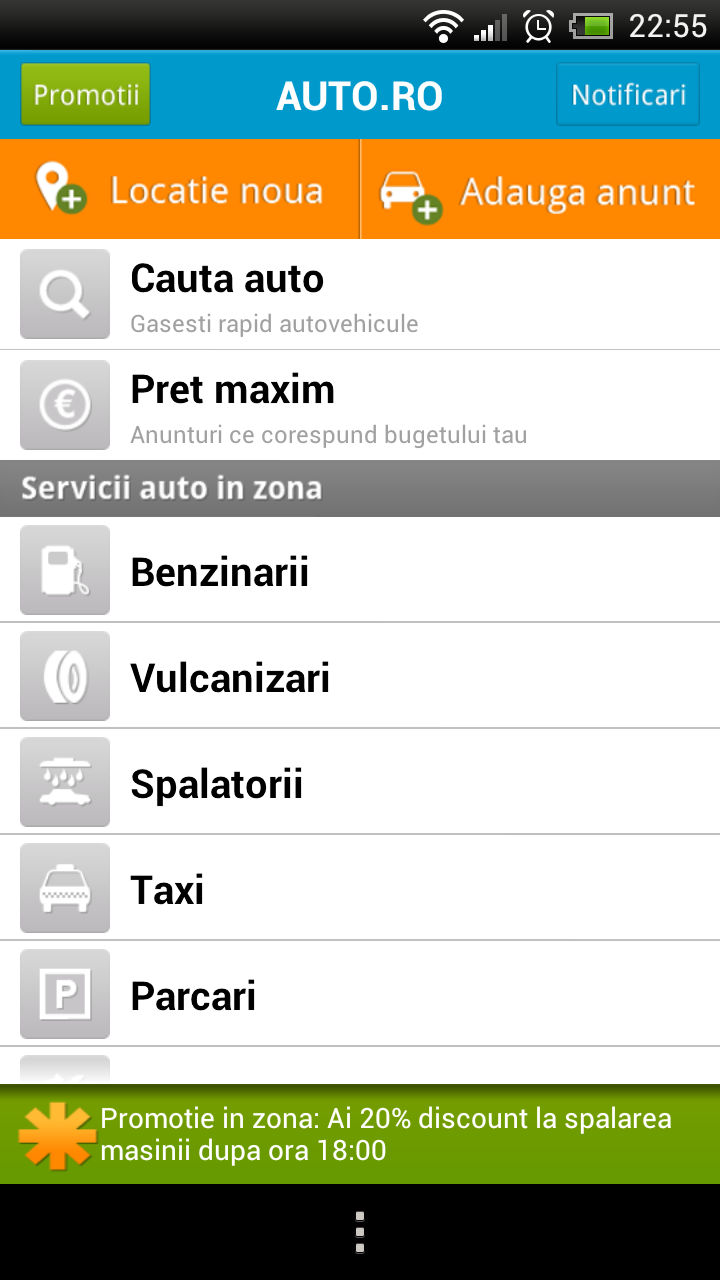Open the Vulcanizari list
This screenshot has width=720, height=1280.
360,676
